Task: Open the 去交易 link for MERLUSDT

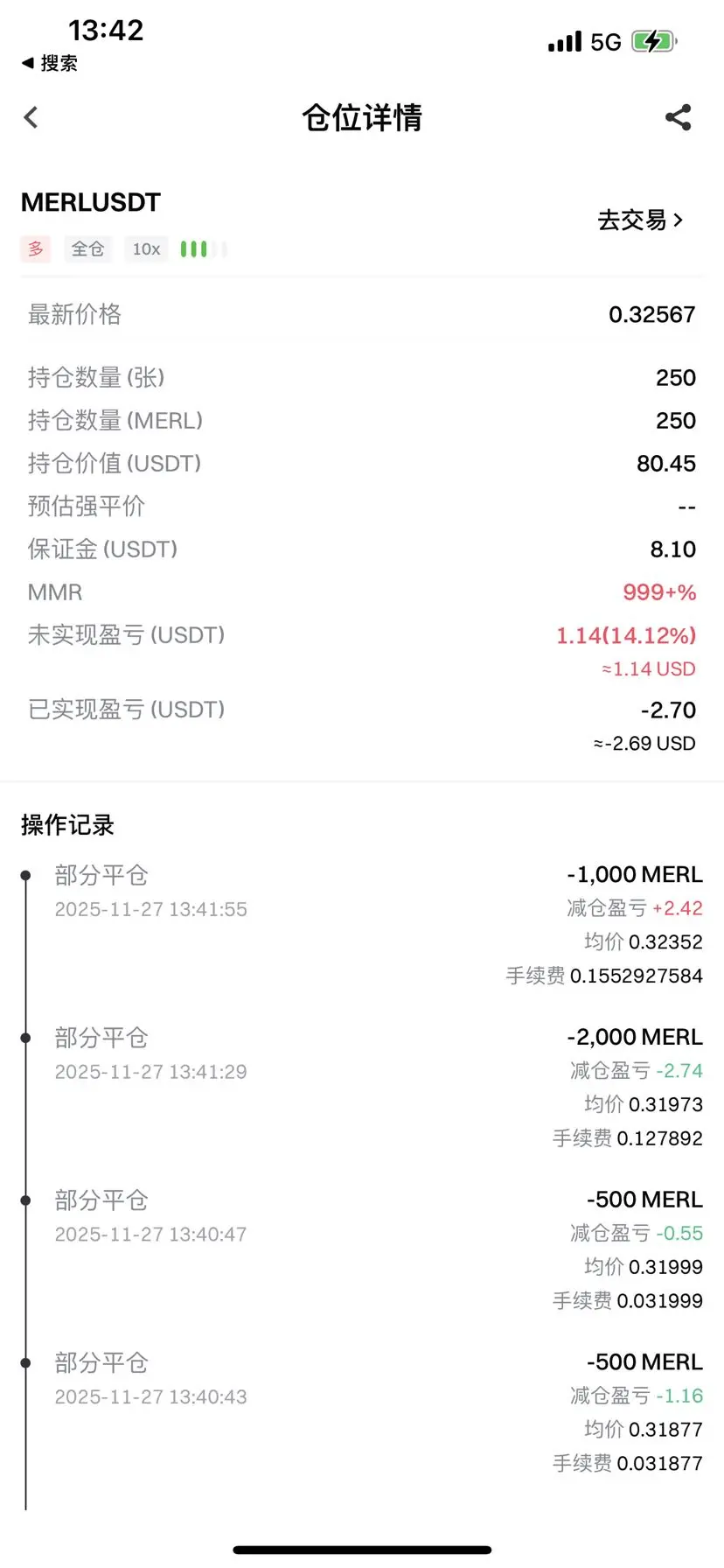Action: (639, 220)
